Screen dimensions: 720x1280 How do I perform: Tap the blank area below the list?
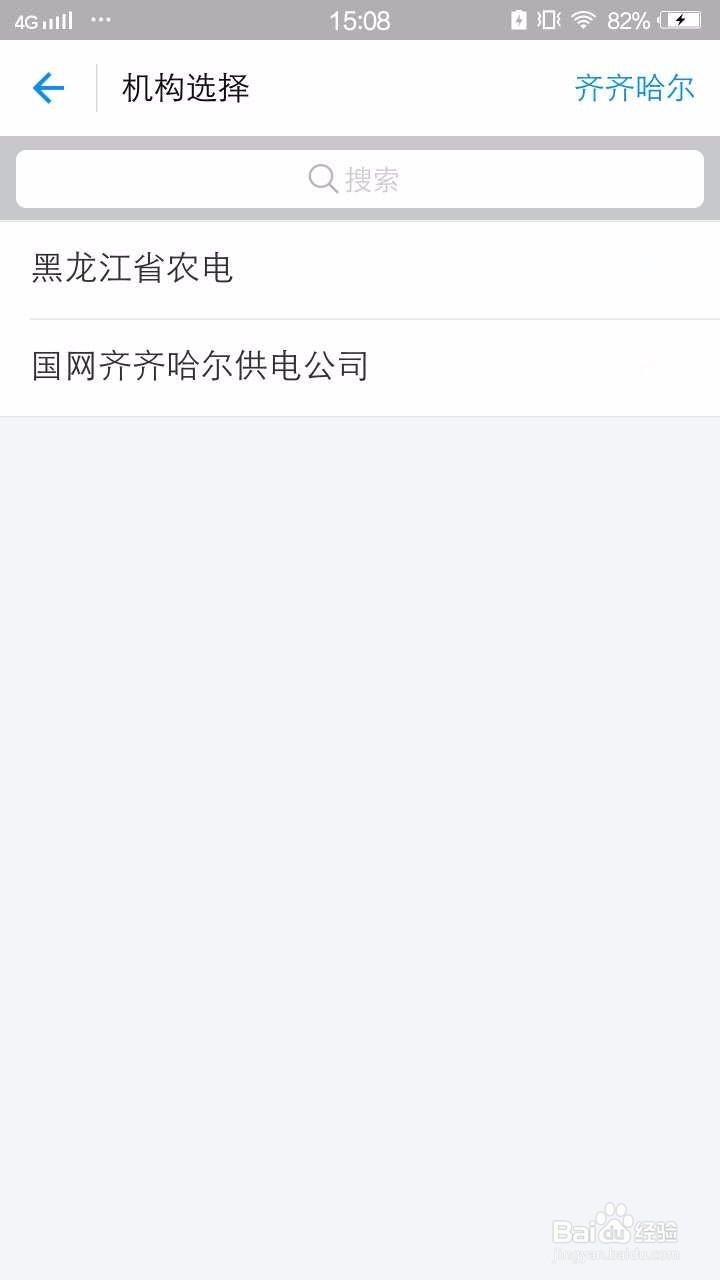click(360, 700)
